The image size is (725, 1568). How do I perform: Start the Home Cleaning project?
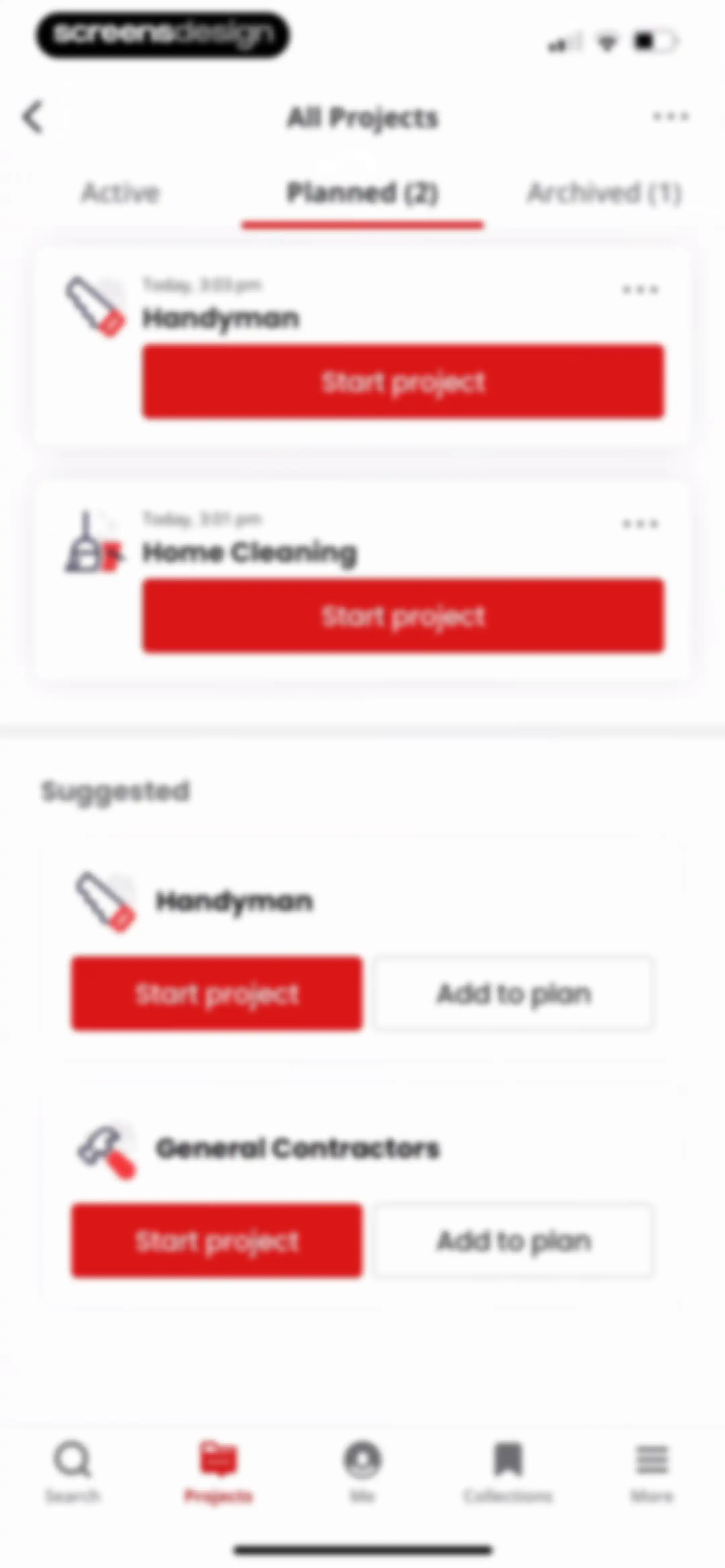(x=403, y=616)
